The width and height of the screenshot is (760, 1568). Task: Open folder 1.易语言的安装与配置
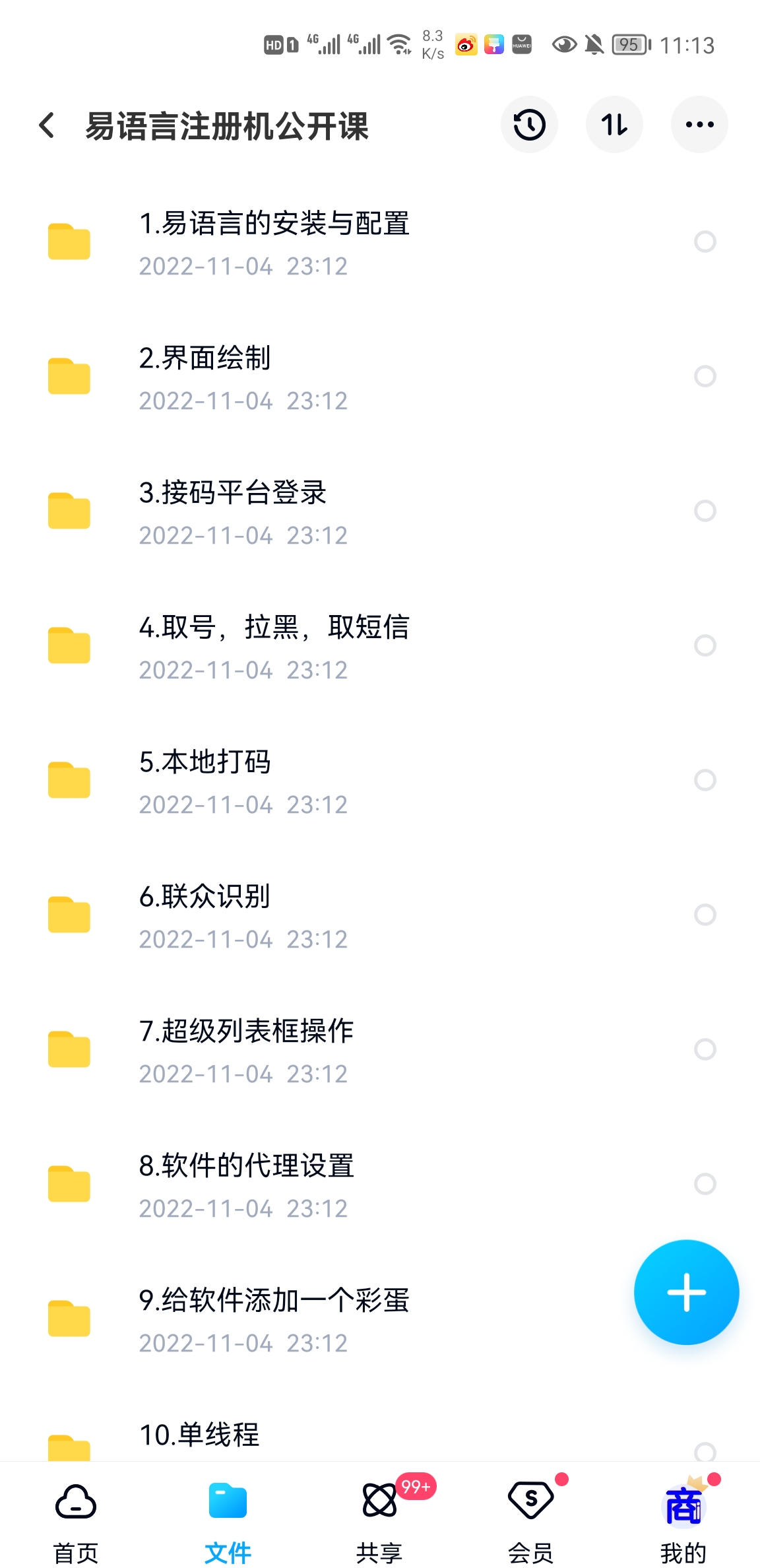click(x=274, y=242)
